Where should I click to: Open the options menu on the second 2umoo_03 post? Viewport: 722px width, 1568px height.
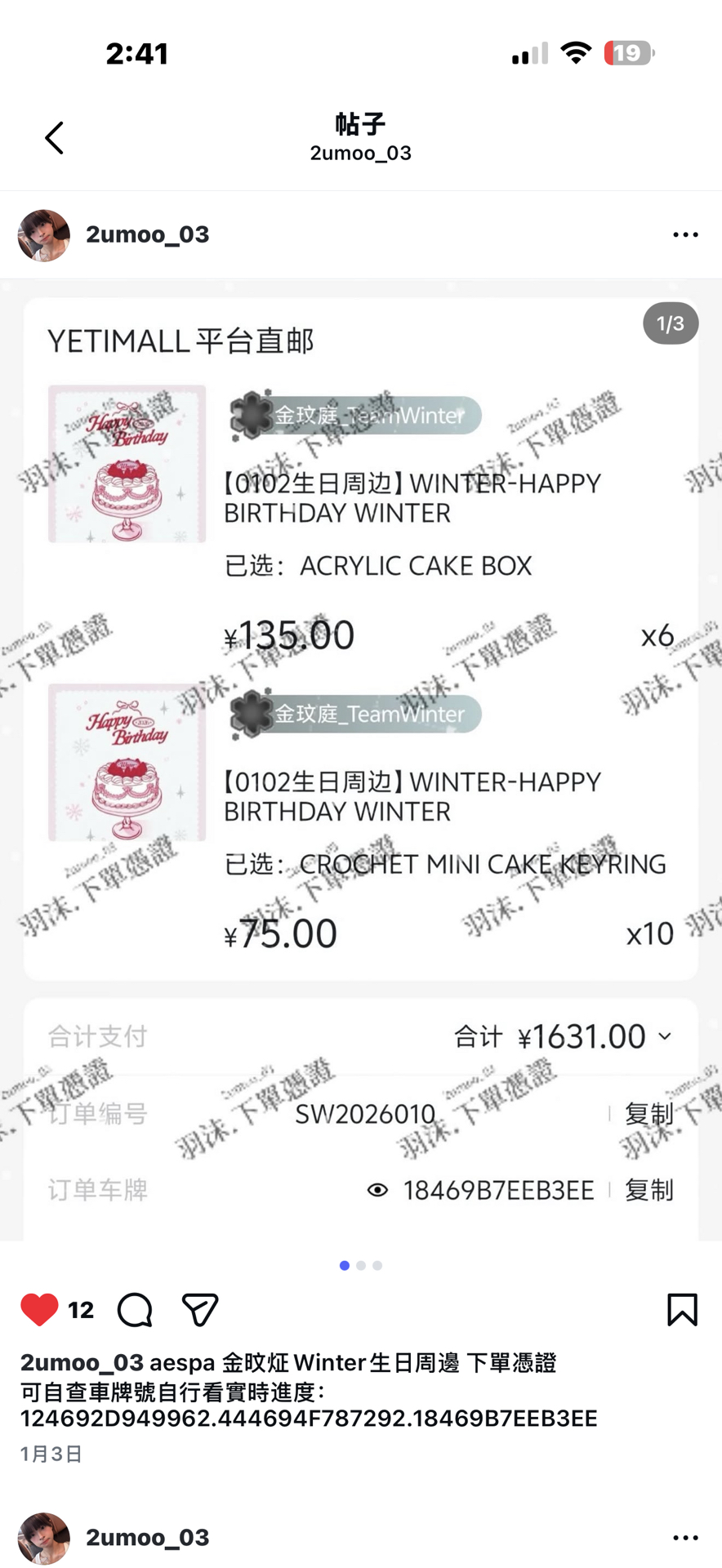click(684, 1538)
